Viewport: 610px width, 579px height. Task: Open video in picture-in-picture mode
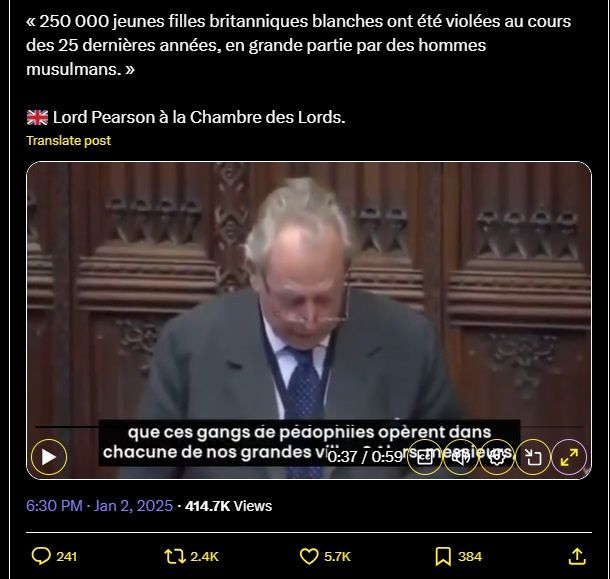click(x=533, y=457)
